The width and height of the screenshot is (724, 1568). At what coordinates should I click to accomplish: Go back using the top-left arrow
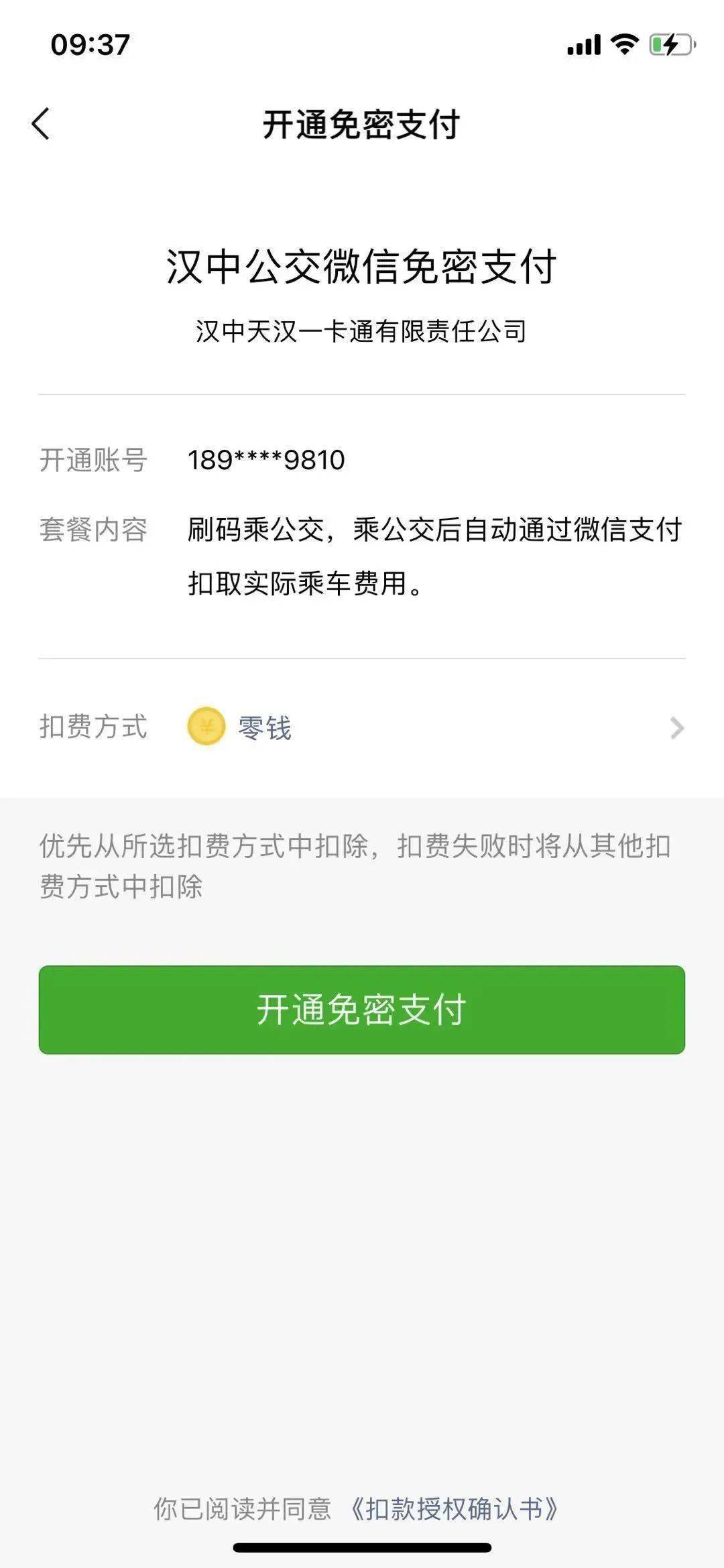(41, 124)
